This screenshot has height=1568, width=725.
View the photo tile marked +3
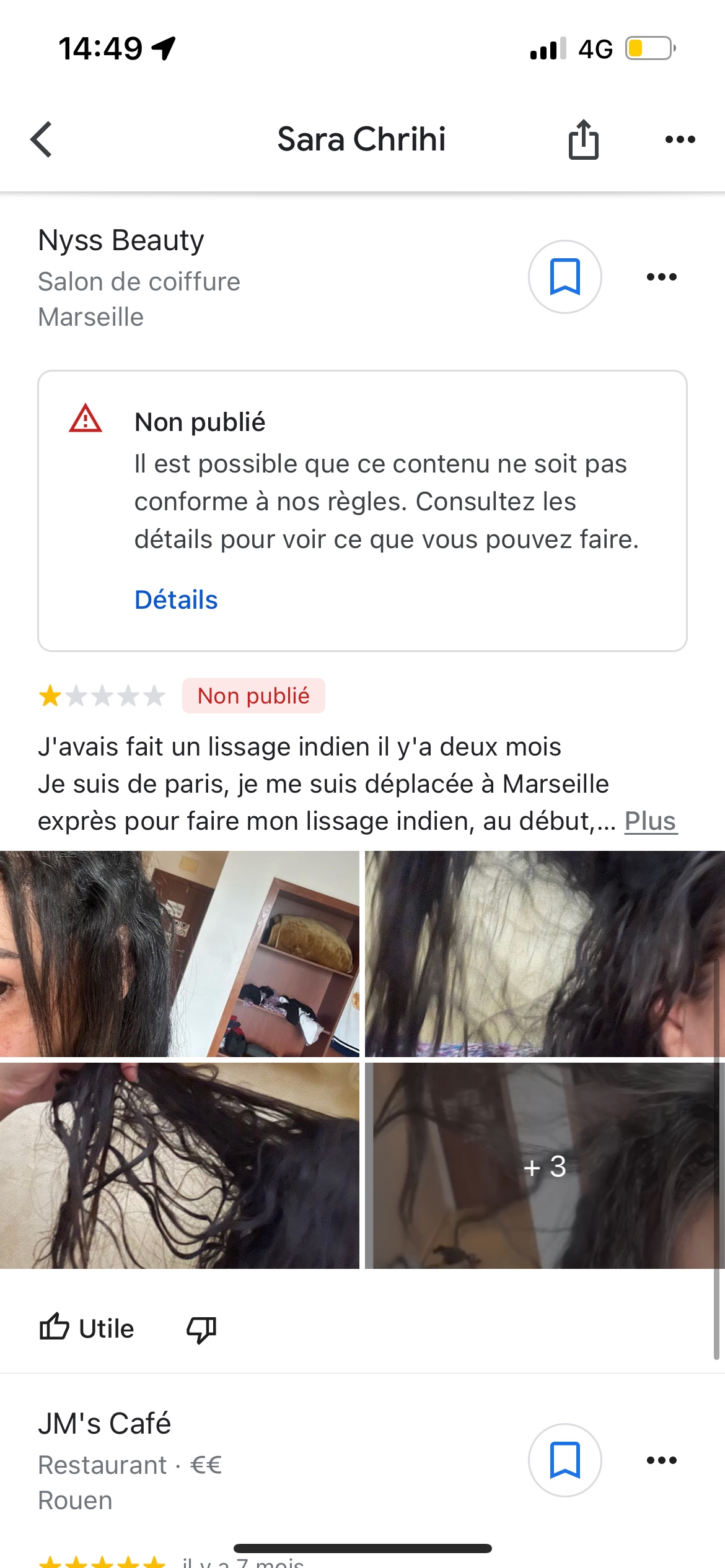544,1166
